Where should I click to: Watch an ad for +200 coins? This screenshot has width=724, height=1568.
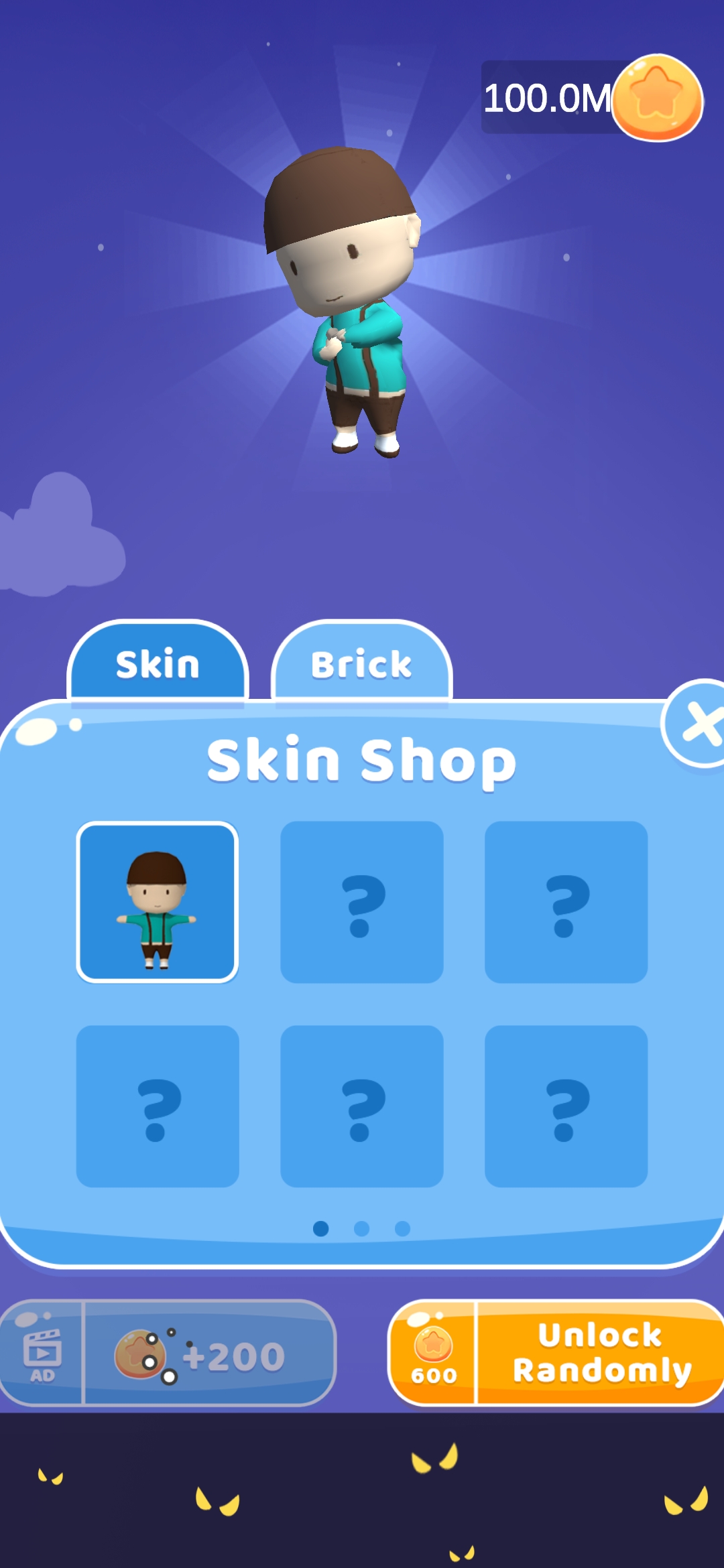(x=168, y=1354)
